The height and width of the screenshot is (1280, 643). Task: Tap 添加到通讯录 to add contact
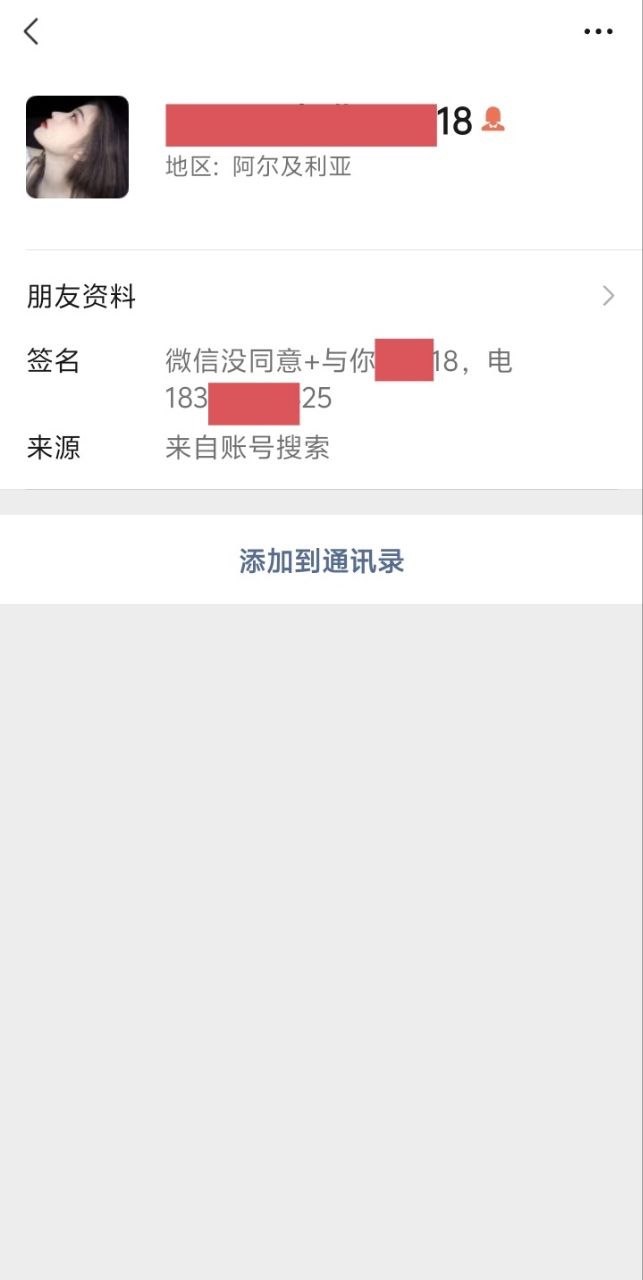pos(321,561)
